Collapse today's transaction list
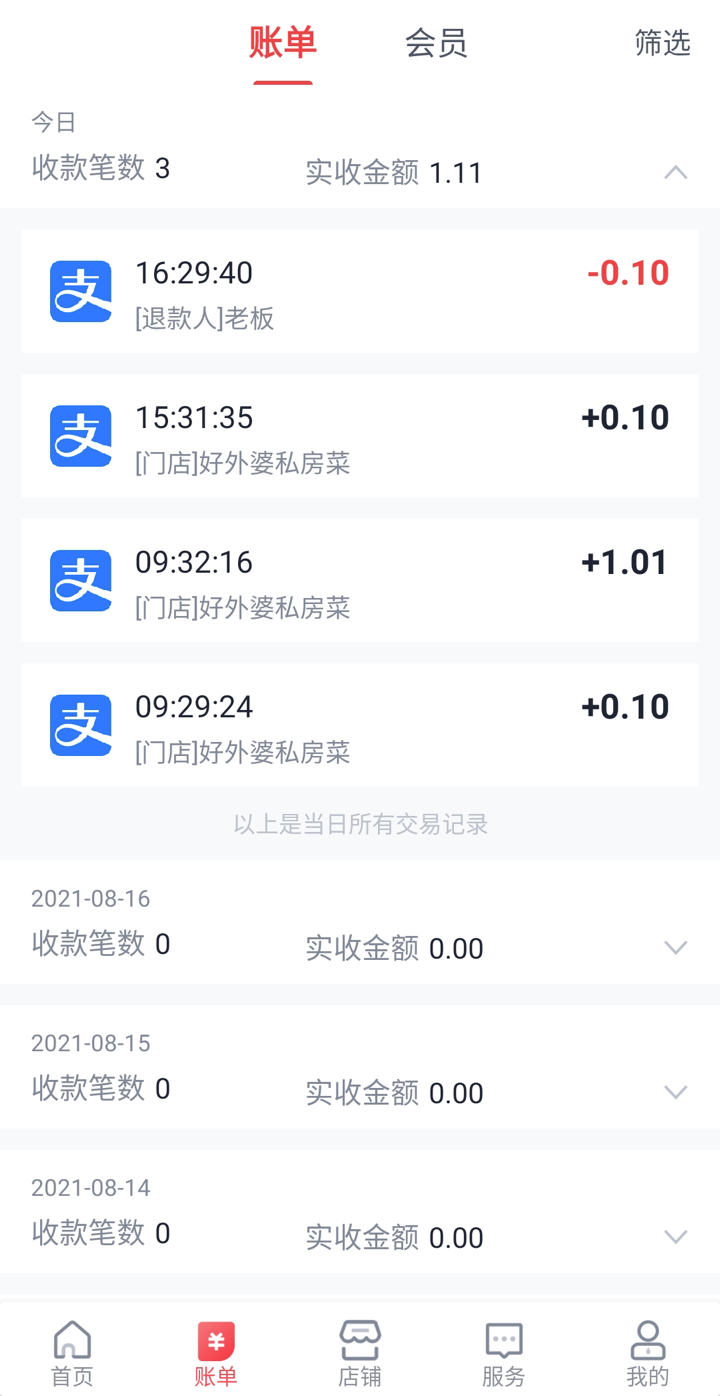The image size is (720, 1396). click(675, 172)
